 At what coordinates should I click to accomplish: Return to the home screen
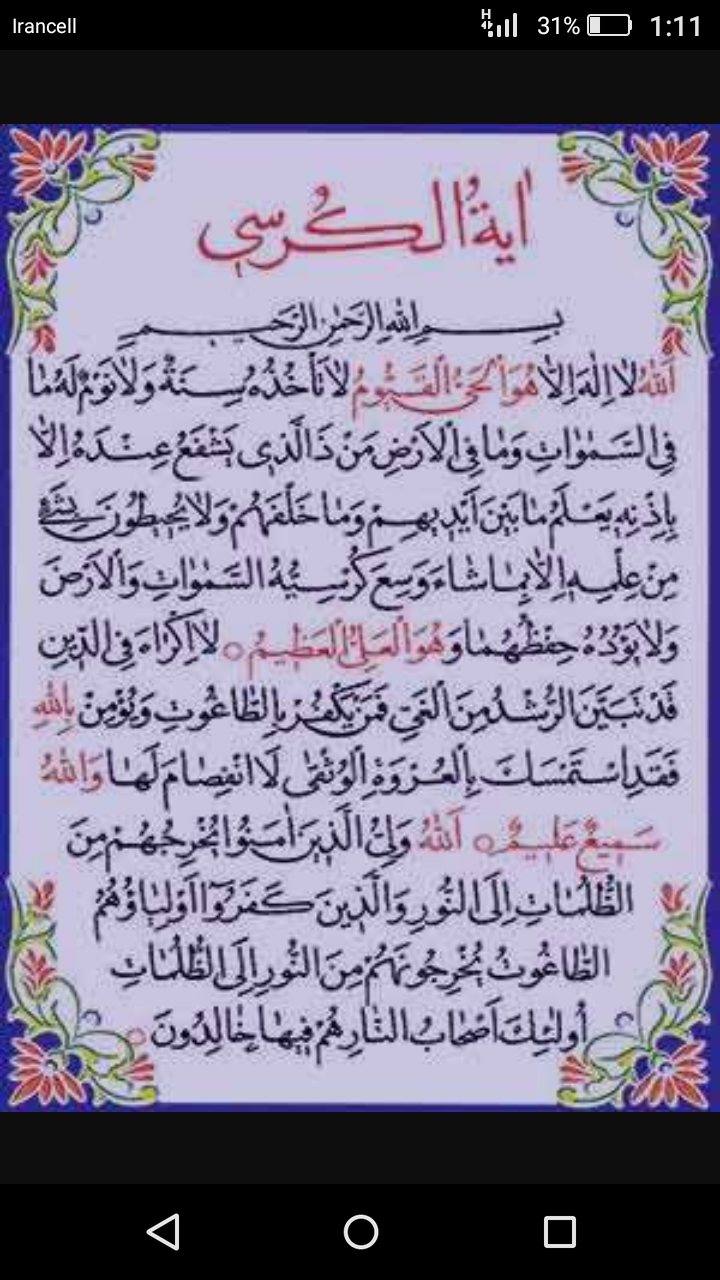(x=360, y=1232)
